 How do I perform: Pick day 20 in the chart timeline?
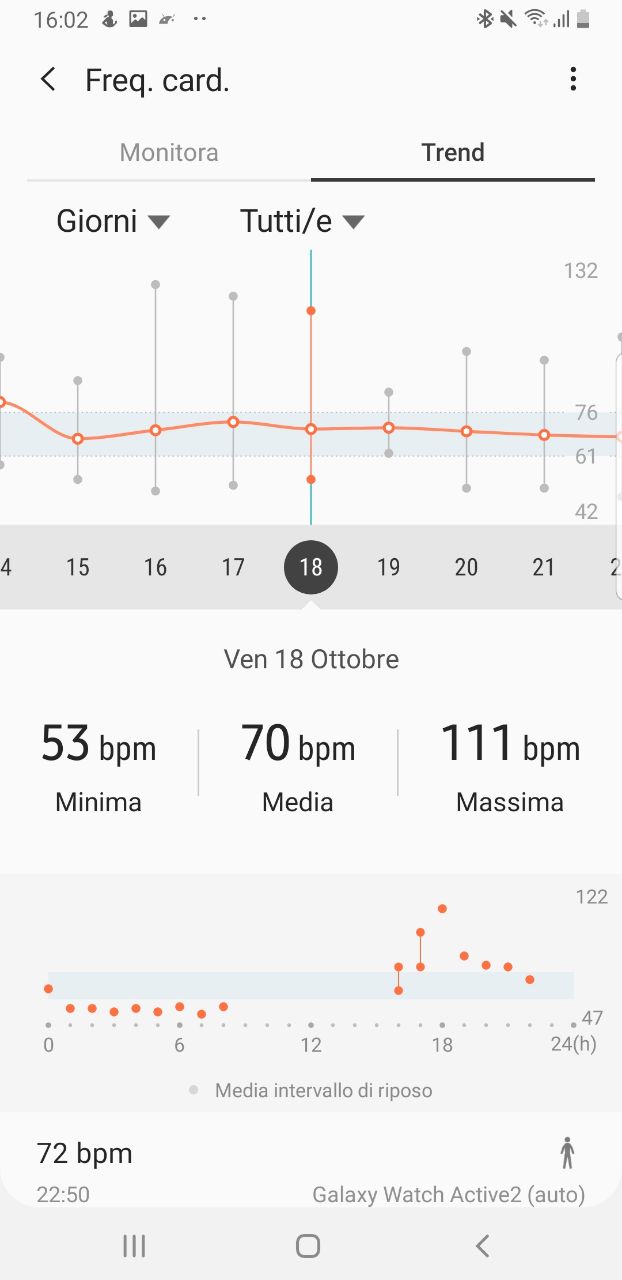466,567
